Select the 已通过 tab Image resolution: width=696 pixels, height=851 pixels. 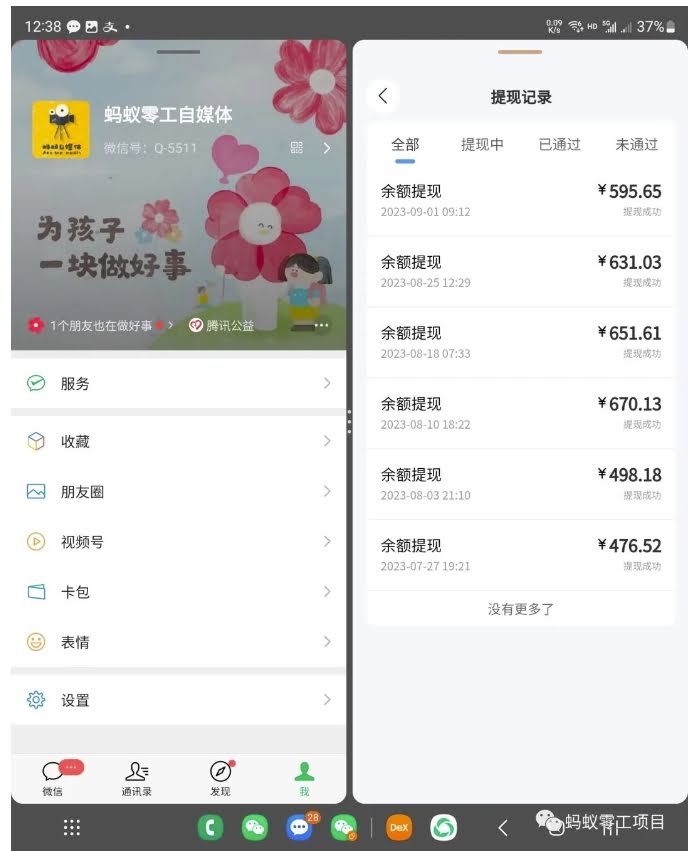click(560, 144)
